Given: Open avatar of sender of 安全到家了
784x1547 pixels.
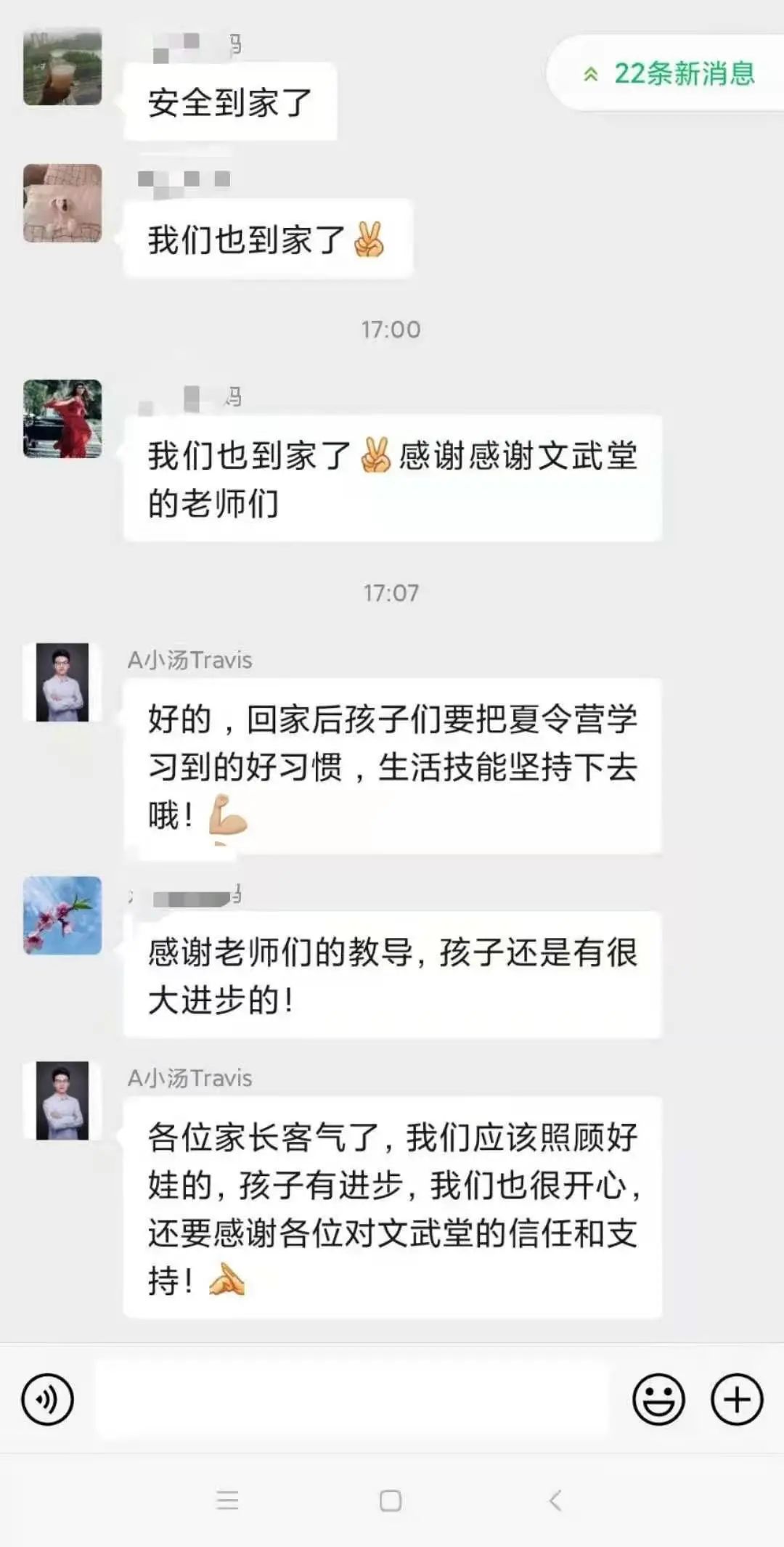Looking at the screenshot, I should (x=62, y=67).
